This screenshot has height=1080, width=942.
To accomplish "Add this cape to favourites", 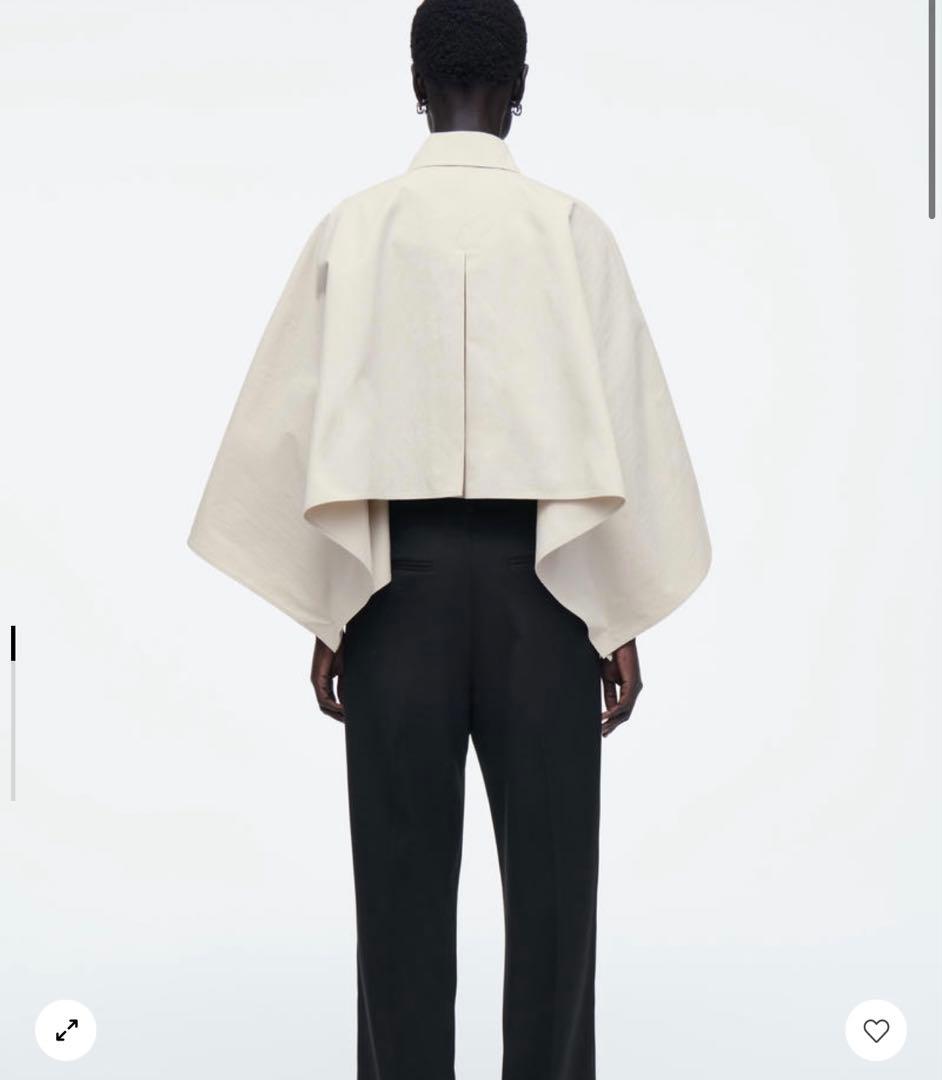I will (x=876, y=1030).
